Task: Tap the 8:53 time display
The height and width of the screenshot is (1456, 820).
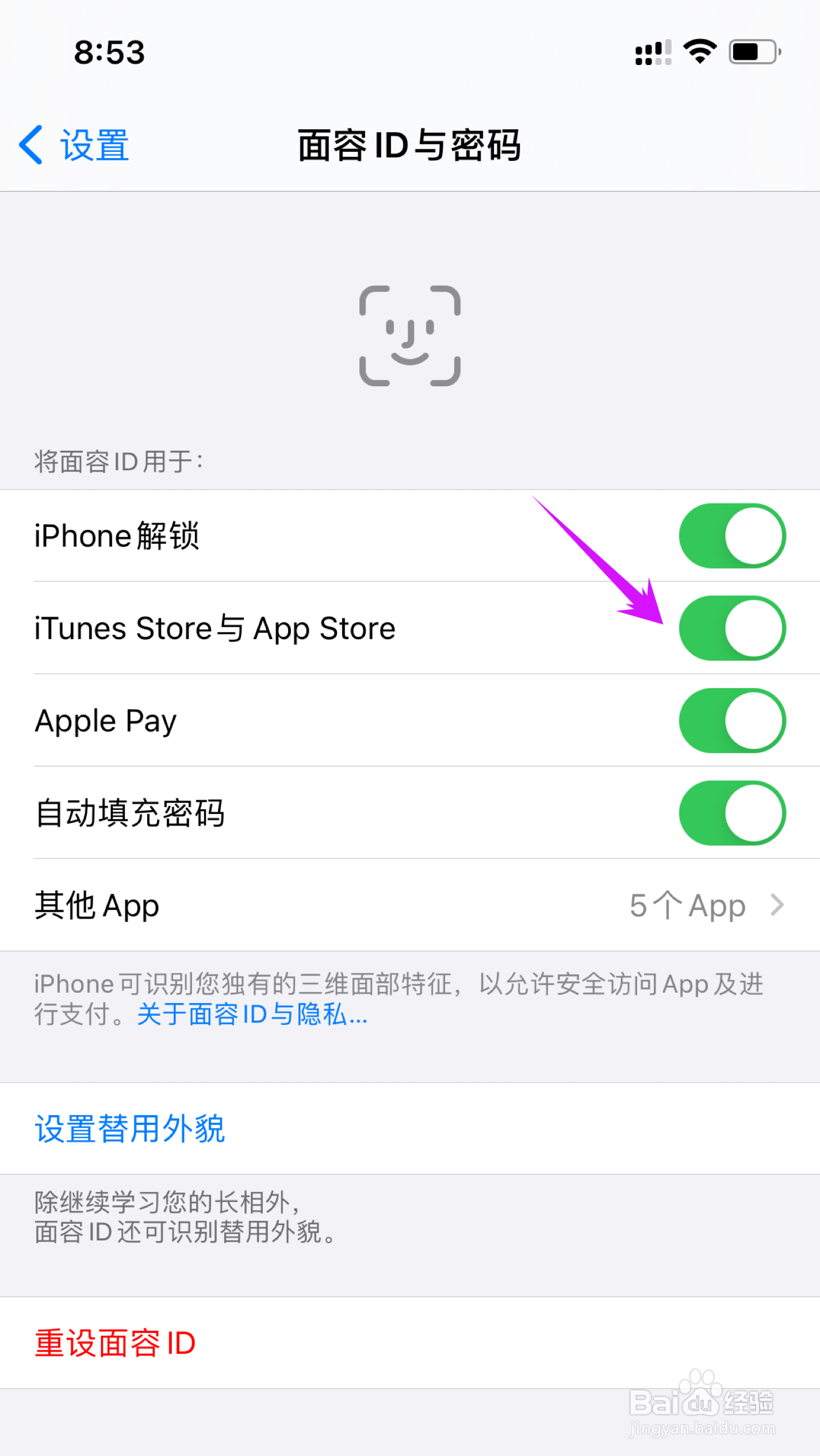Action: 109,52
